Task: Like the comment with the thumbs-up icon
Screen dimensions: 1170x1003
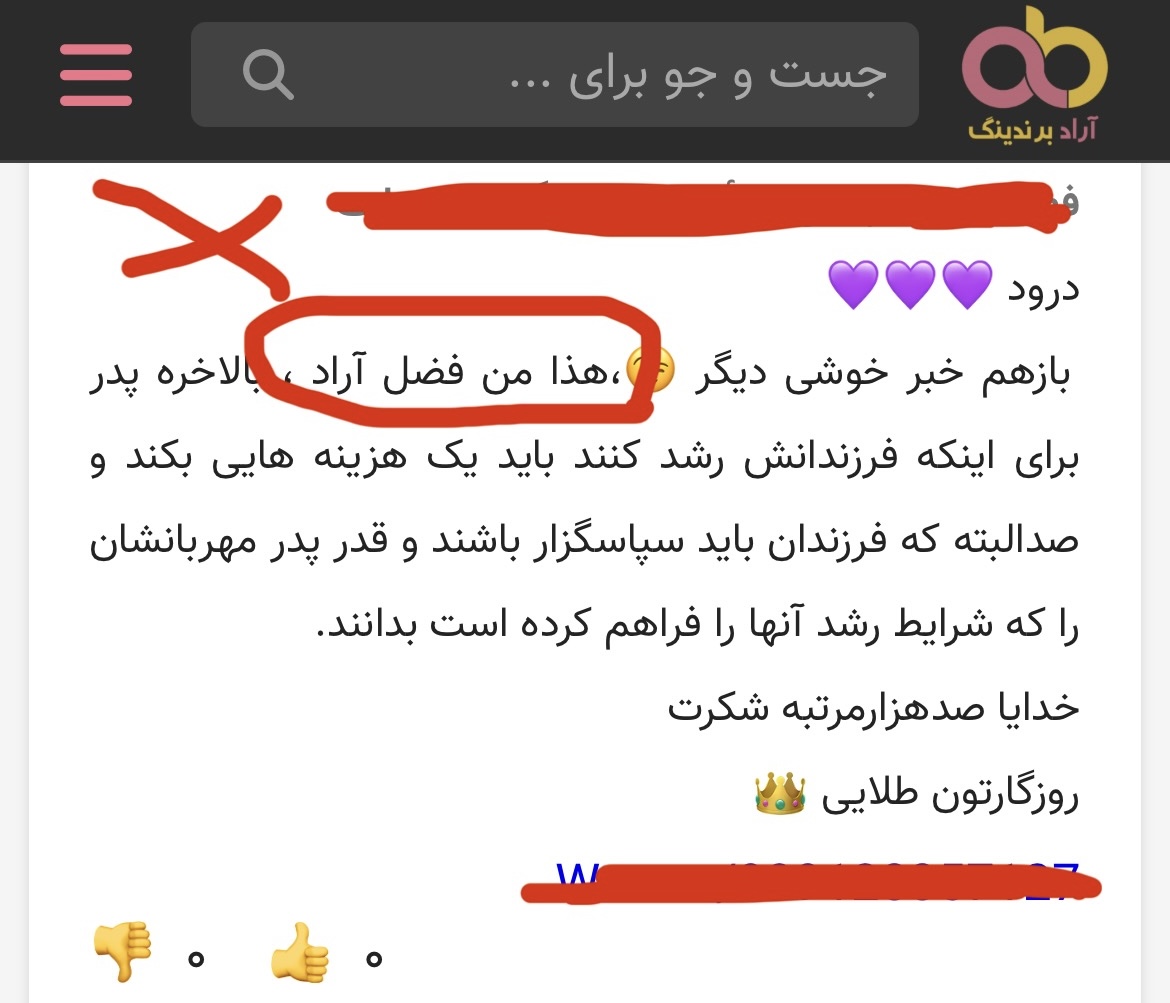Action: (300, 954)
